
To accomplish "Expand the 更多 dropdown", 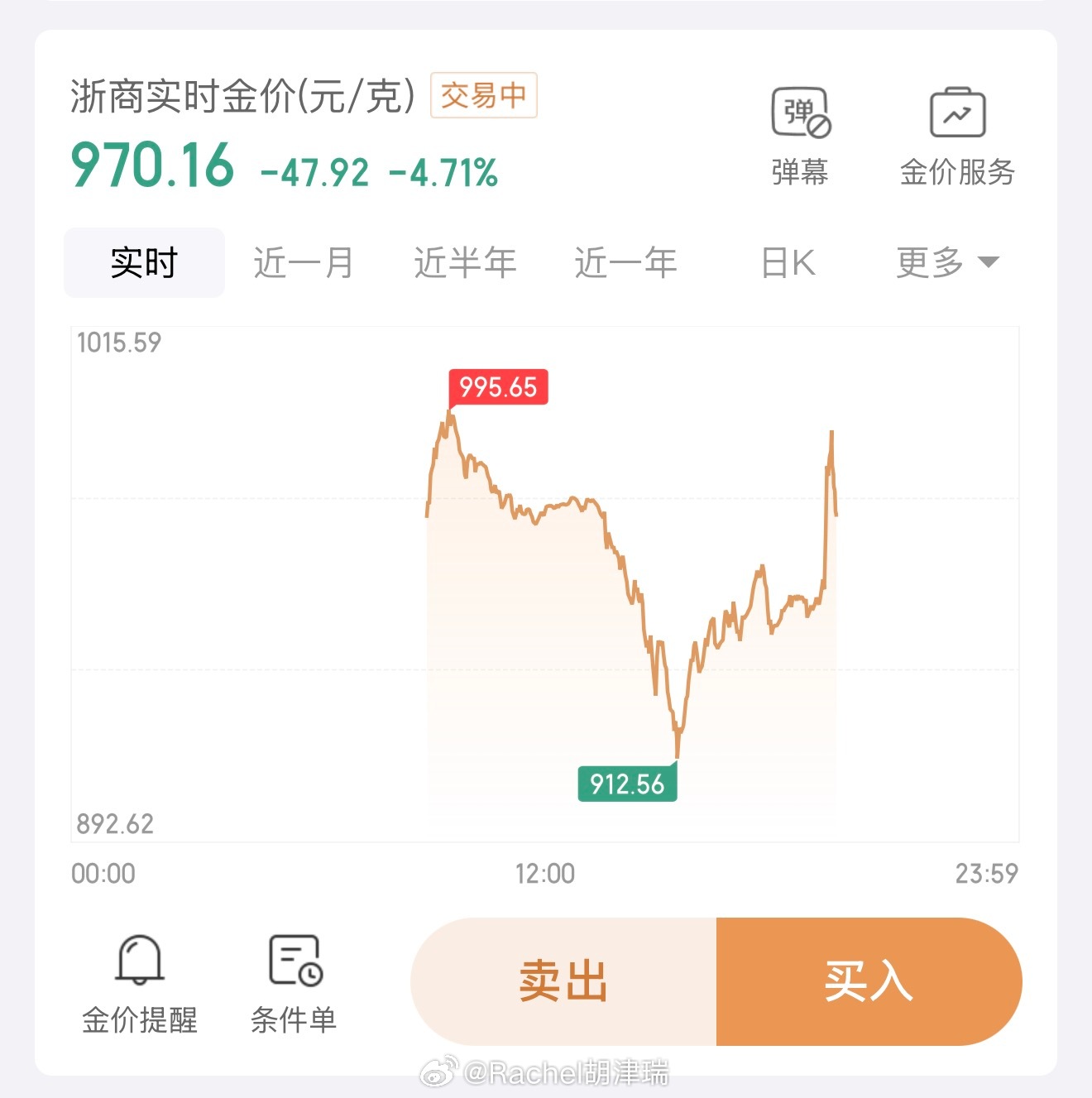I will tap(947, 262).
